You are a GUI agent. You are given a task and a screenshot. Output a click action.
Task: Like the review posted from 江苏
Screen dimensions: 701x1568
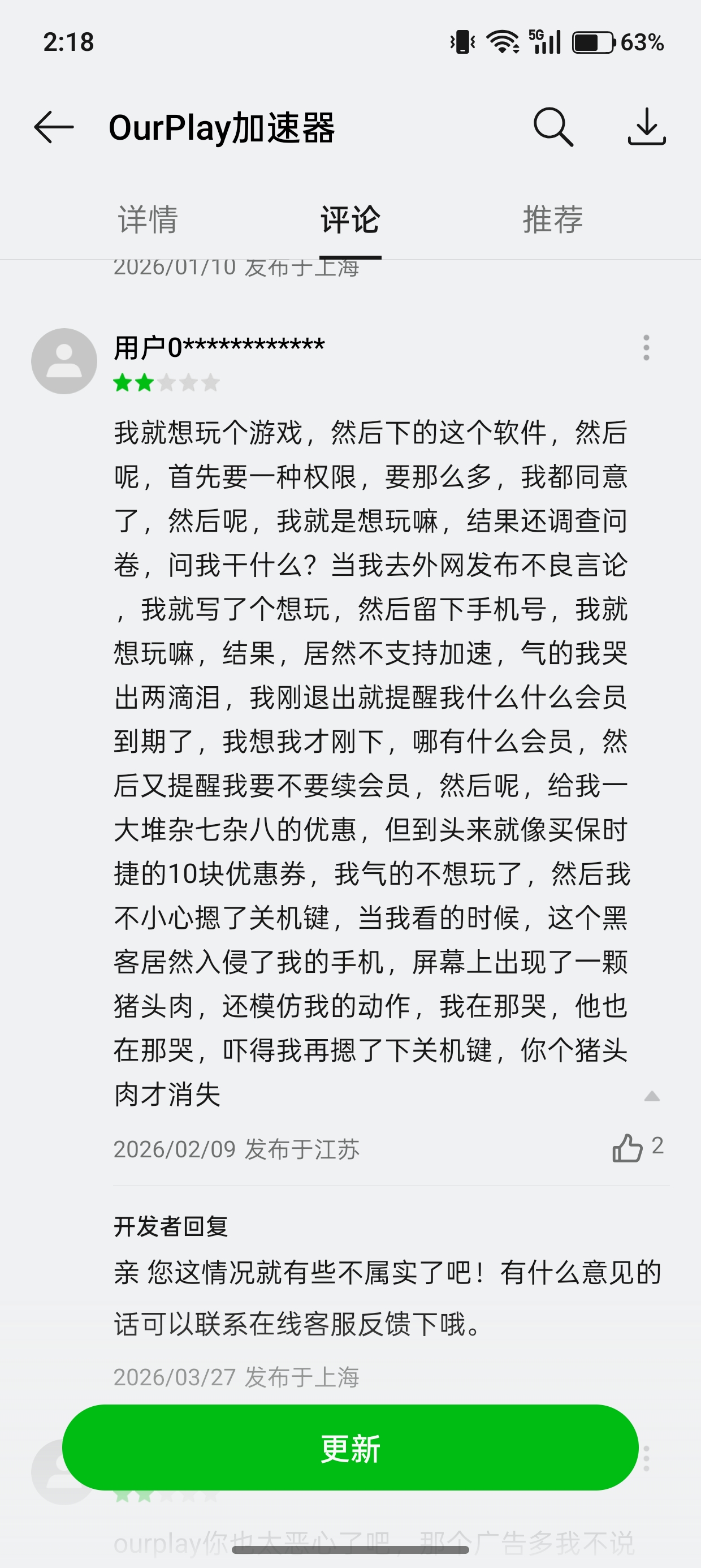coord(628,1149)
